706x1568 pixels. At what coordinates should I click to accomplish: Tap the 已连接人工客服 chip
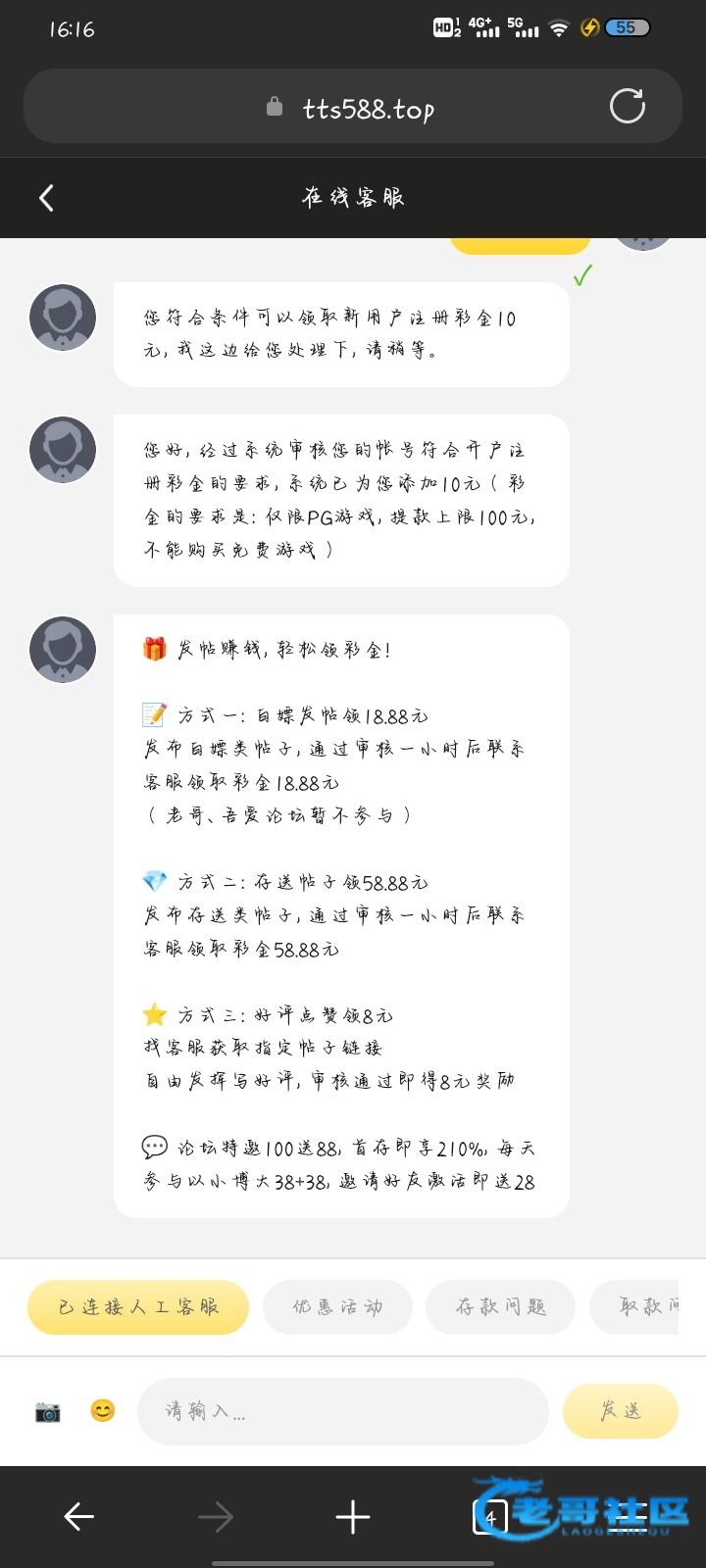(x=138, y=1306)
